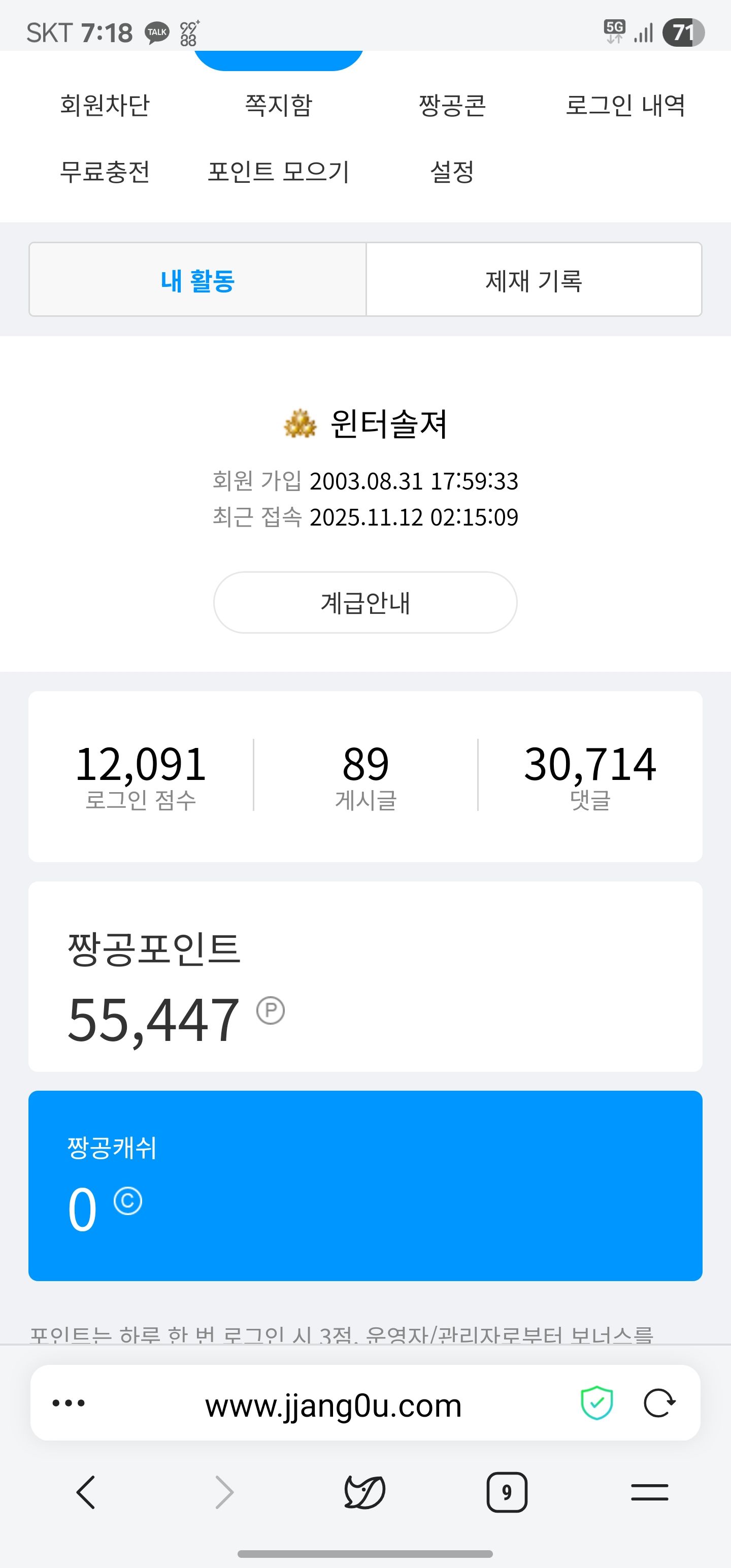View 로그인 내역 history
Screen dimensions: 731x1568
[625, 105]
